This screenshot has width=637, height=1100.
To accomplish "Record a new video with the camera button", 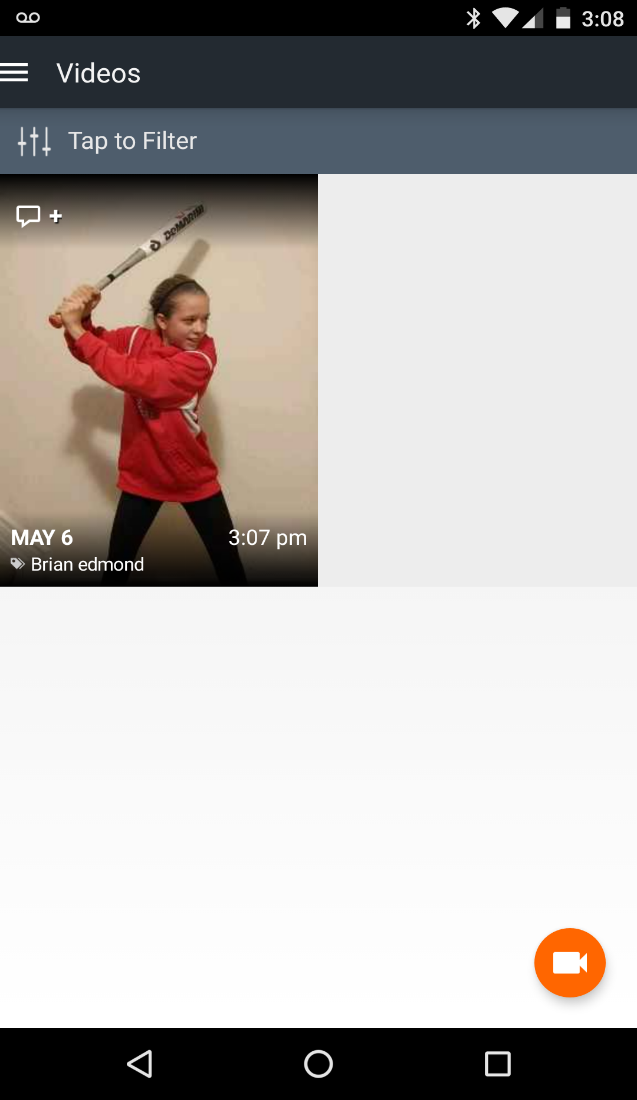I will coord(570,963).
